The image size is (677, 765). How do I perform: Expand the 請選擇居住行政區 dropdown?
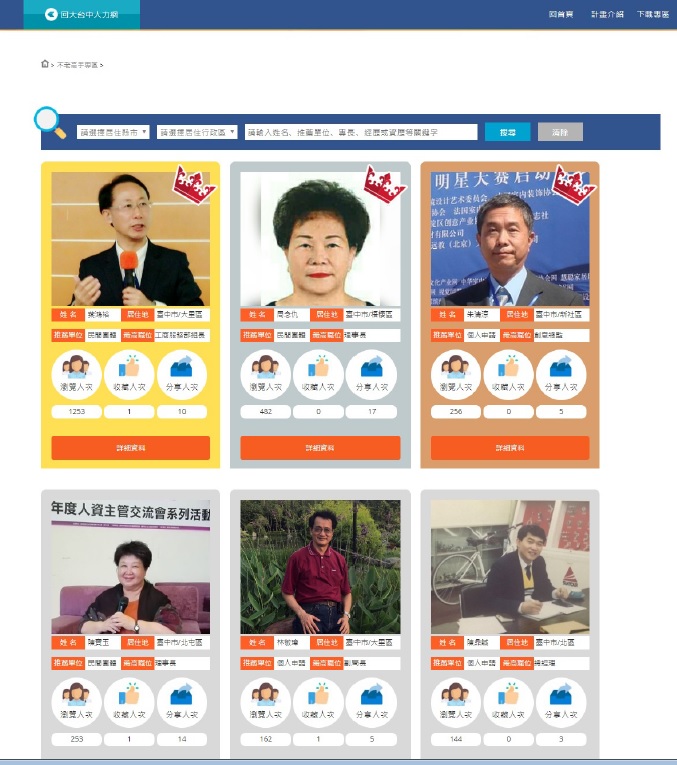tap(197, 132)
